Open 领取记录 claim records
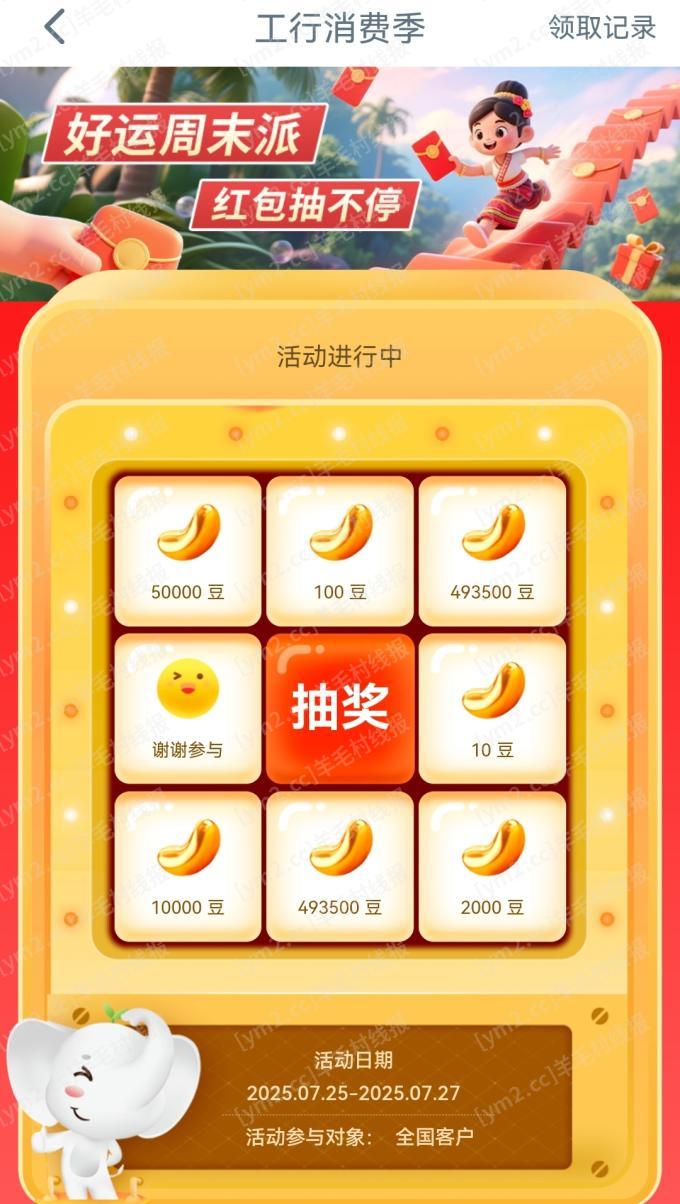Viewport: 680px width, 1204px height. 602,28
